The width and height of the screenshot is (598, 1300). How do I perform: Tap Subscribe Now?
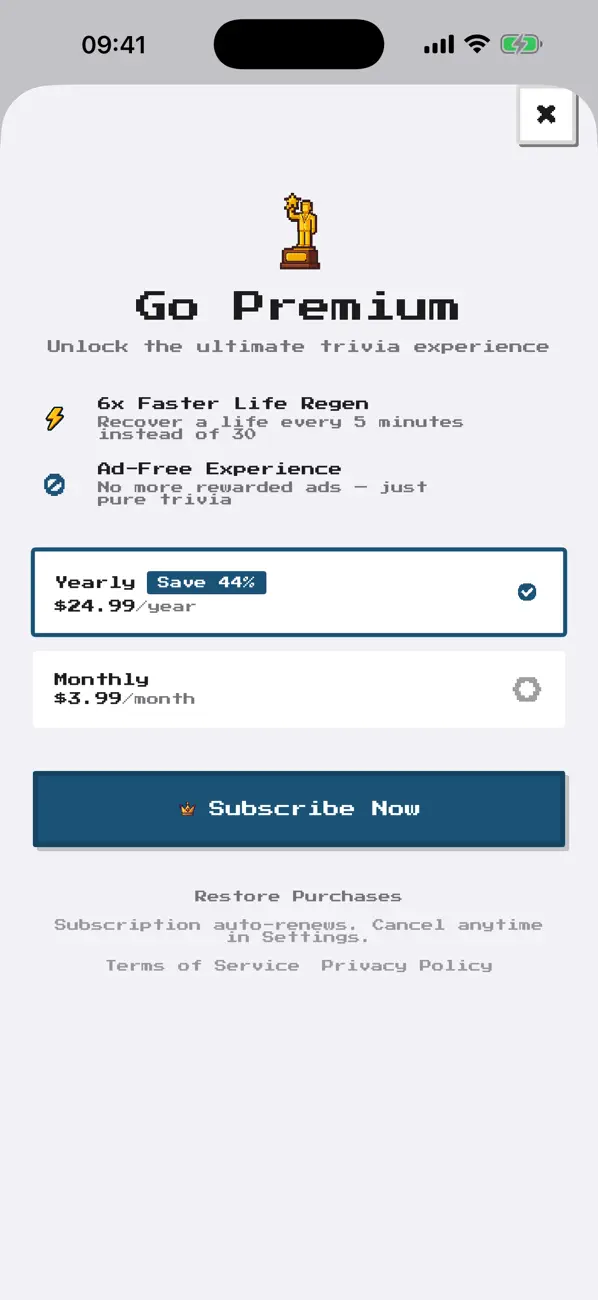[299, 808]
